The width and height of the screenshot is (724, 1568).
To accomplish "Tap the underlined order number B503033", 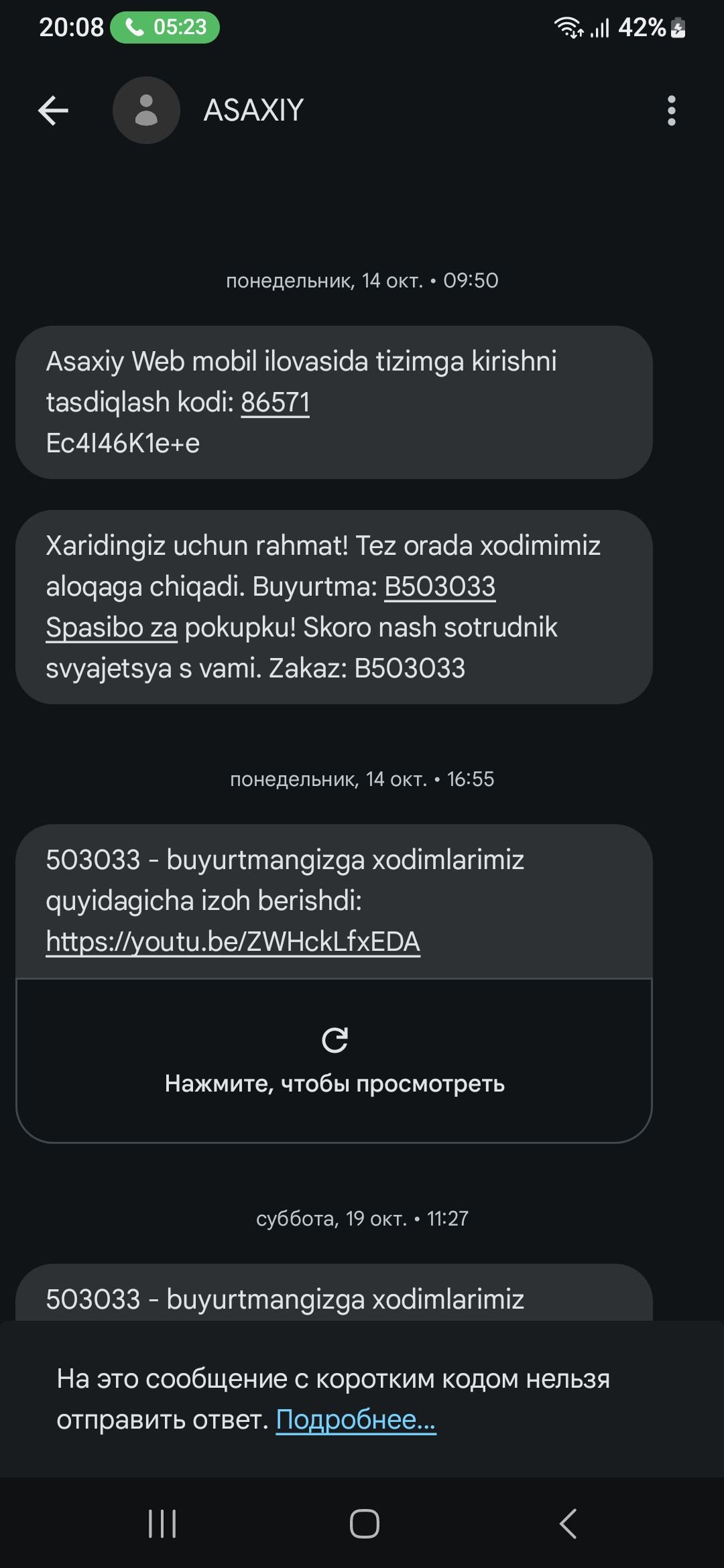I will click(440, 587).
